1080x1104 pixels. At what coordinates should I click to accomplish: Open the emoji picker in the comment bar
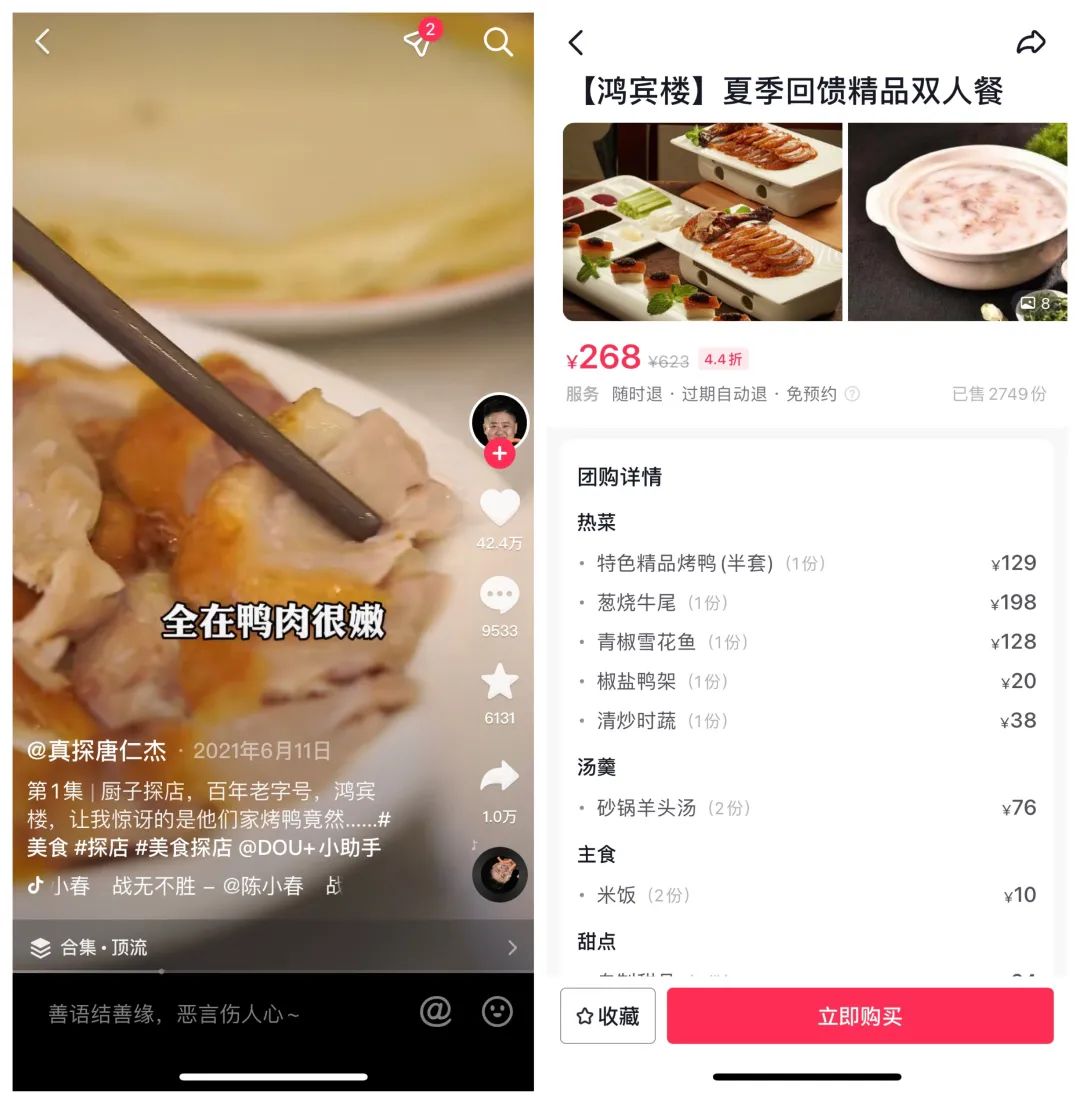point(497,1012)
